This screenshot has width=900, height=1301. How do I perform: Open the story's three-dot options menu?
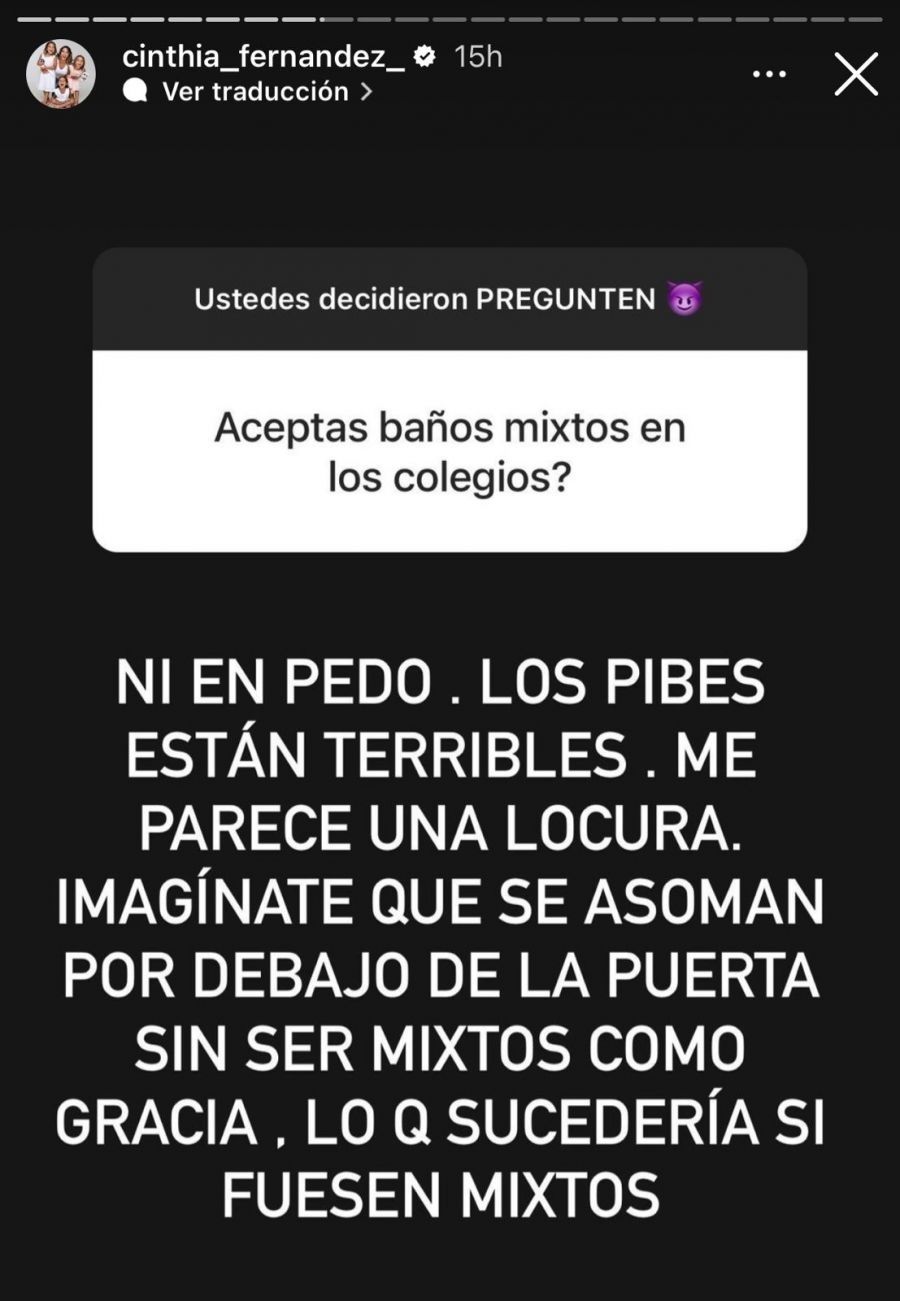pyautogui.click(x=769, y=74)
